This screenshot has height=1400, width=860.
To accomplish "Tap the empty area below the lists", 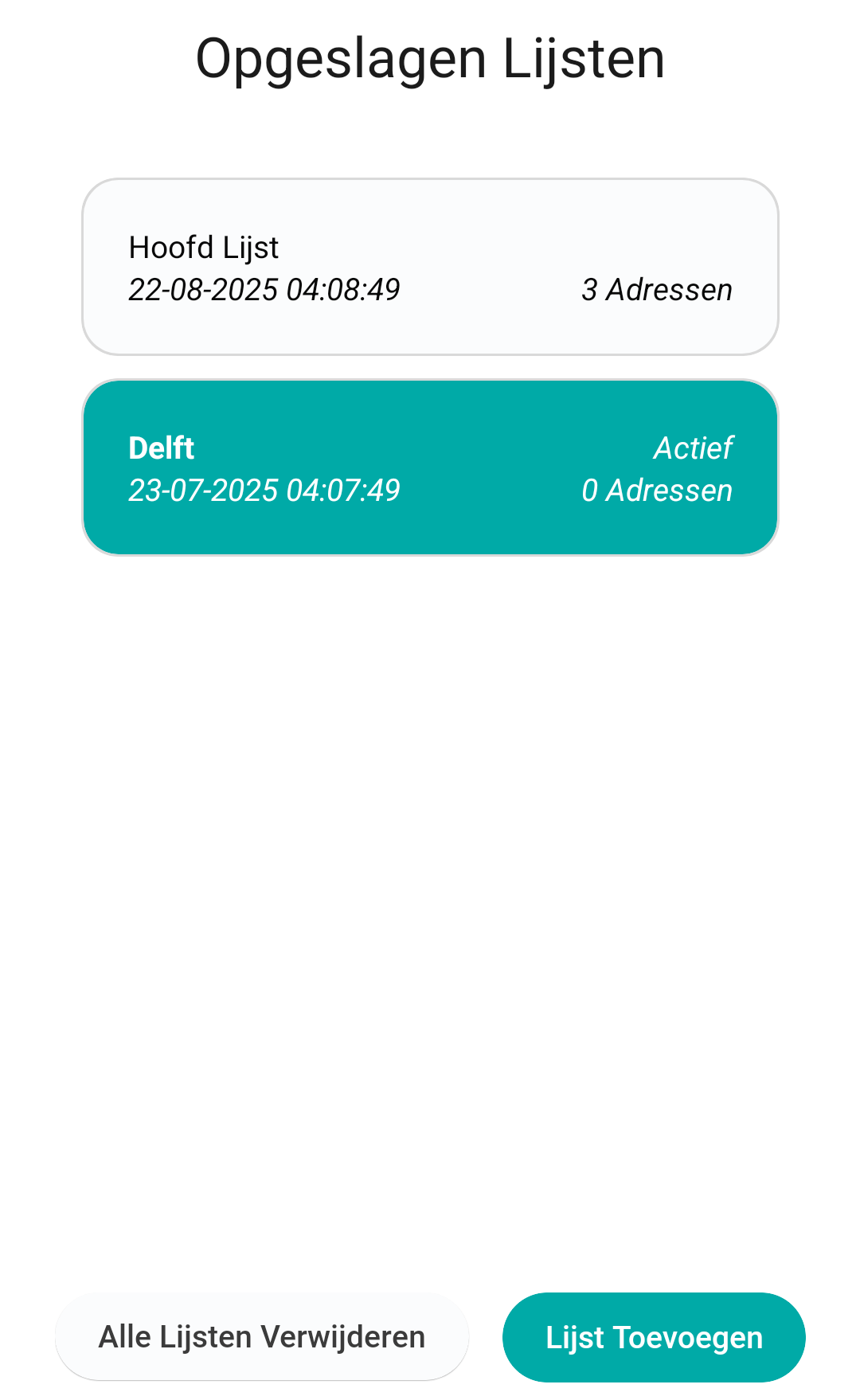I will point(430,876).
